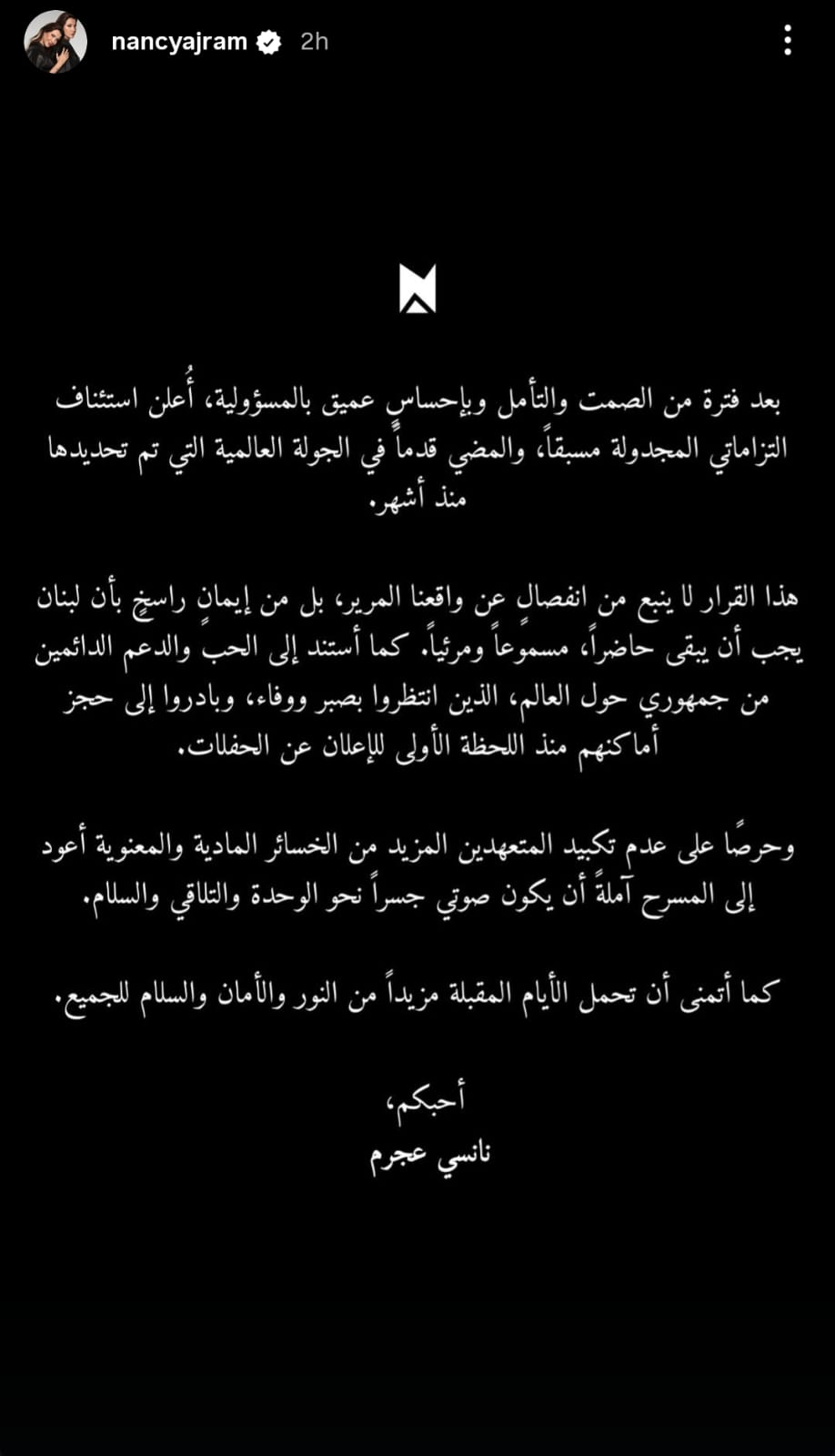Open the nancyajram username link
The image size is (835, 1456).
[x=178, y=42]
